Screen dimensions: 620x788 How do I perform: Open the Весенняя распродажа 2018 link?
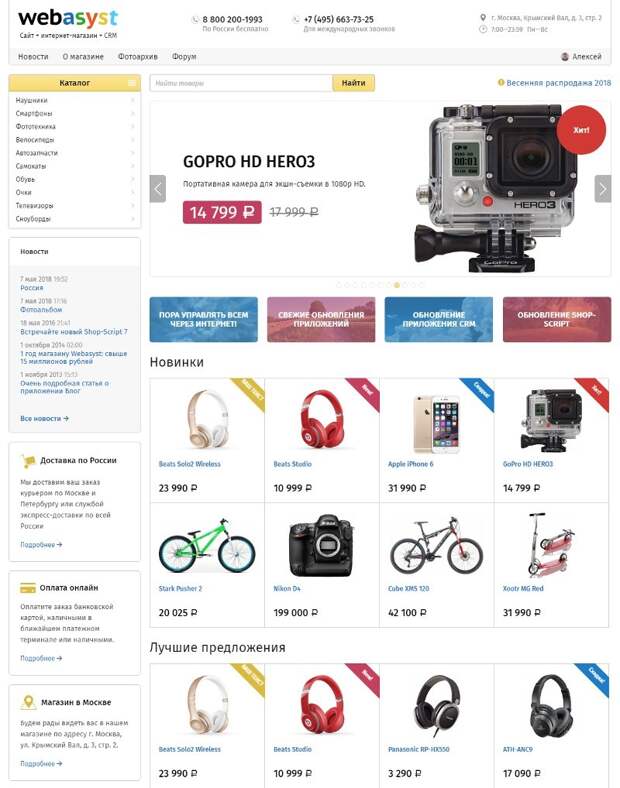point(558,83)
